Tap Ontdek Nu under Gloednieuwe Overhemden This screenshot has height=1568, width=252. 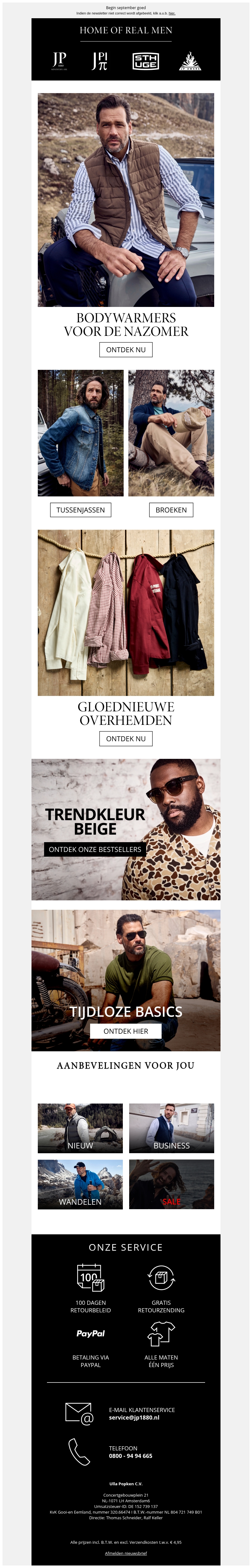pos(126,738)
